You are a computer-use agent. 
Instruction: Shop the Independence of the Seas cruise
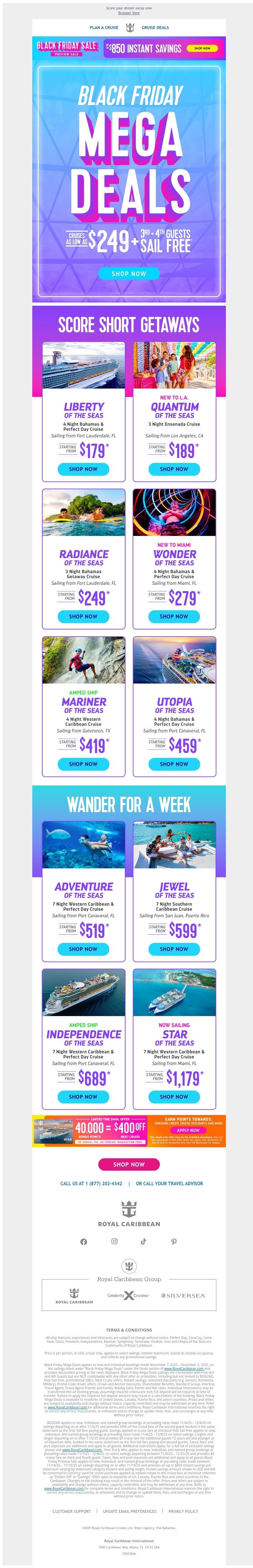(84, 1096)
